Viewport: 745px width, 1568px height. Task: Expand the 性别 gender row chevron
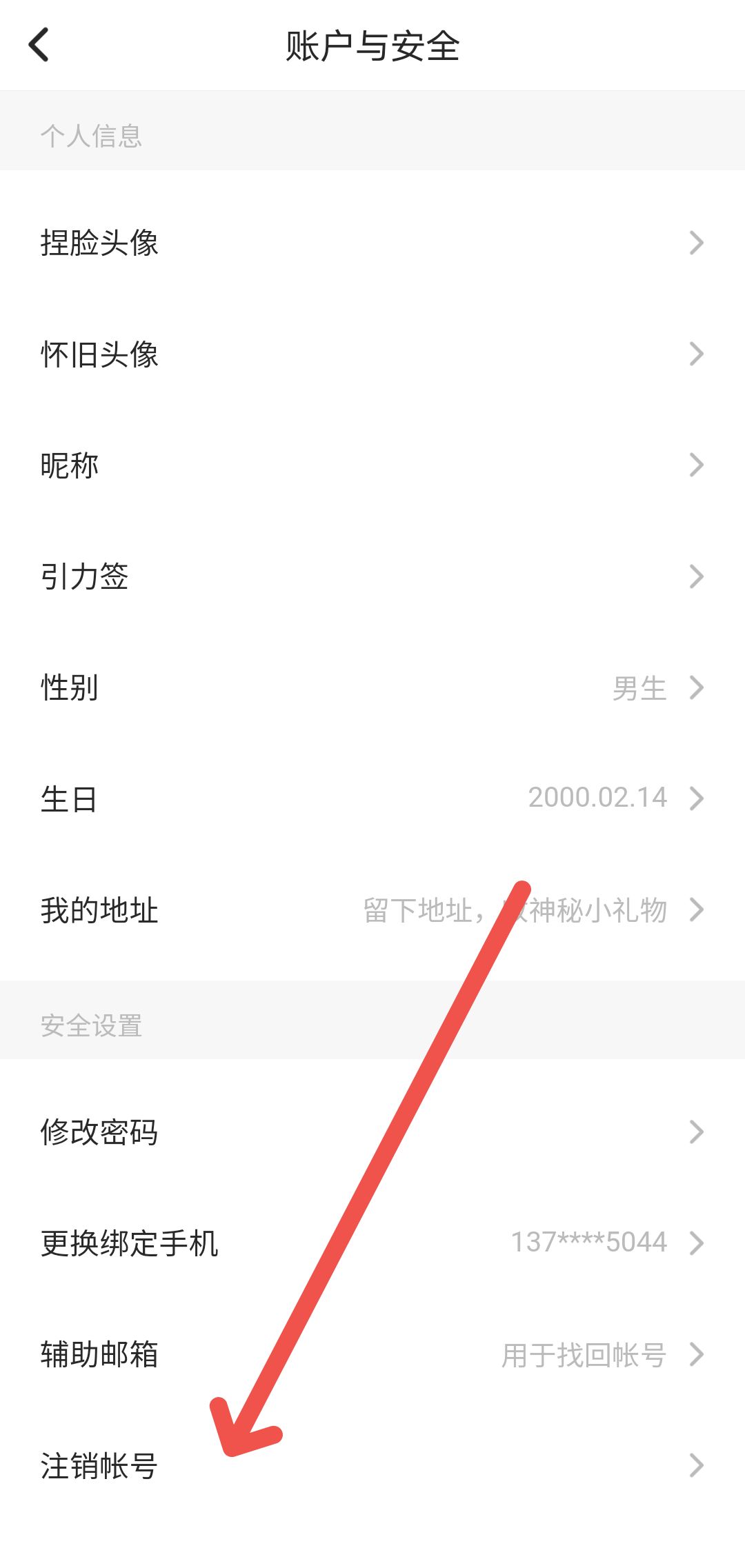coord(698,687)
